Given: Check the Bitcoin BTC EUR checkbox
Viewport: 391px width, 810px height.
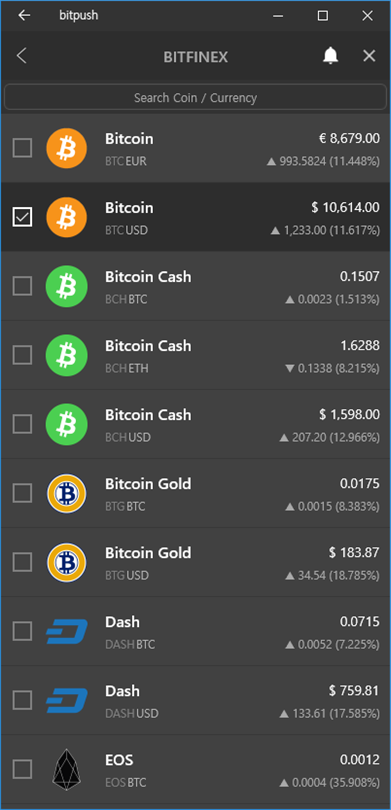Looking at the screenshot, I should pos(22,148).
